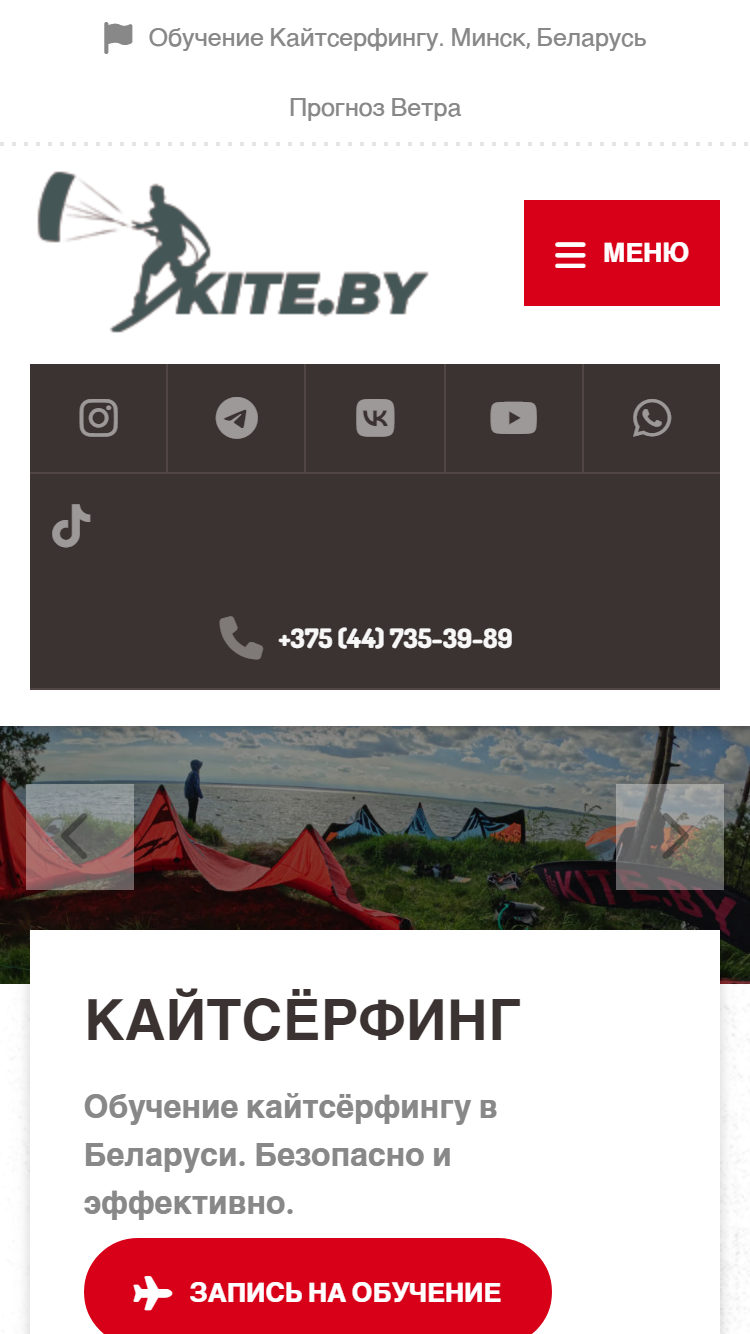Screen dimensions: 750x1334
Task: Open the YouTube channel icon
Action: 514,418
